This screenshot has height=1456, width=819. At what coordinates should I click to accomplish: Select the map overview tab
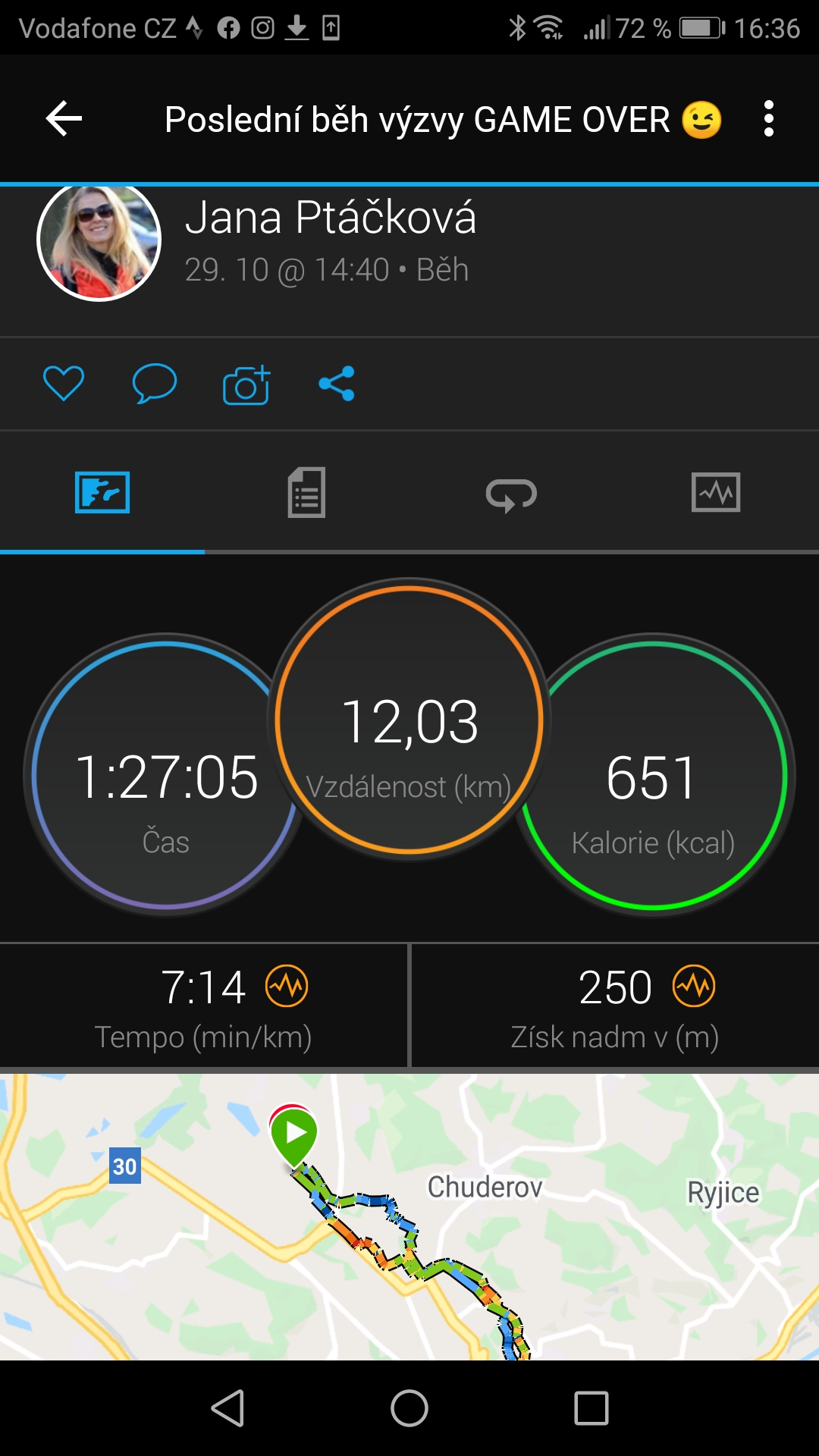102,493
